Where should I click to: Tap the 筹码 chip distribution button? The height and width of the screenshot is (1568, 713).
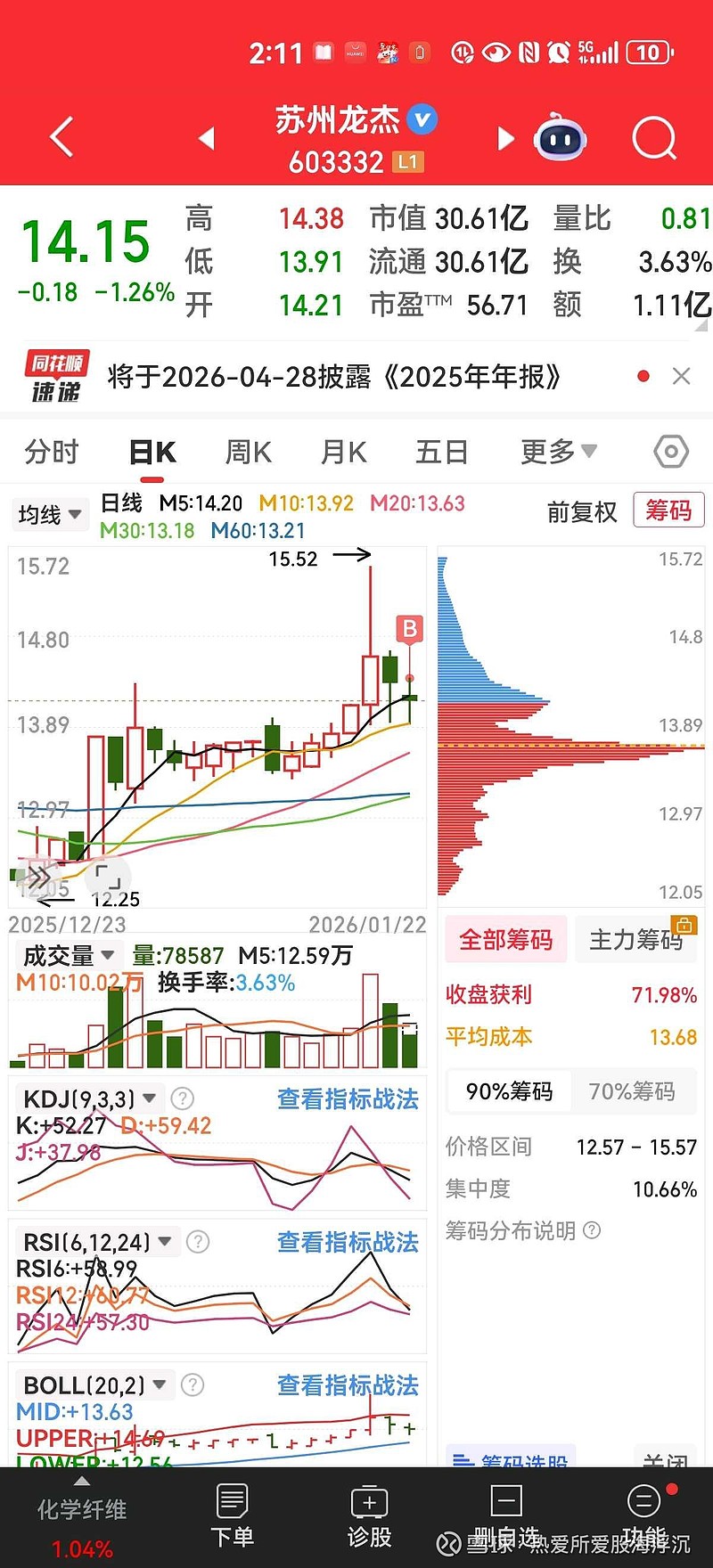[x=668, y=510]
